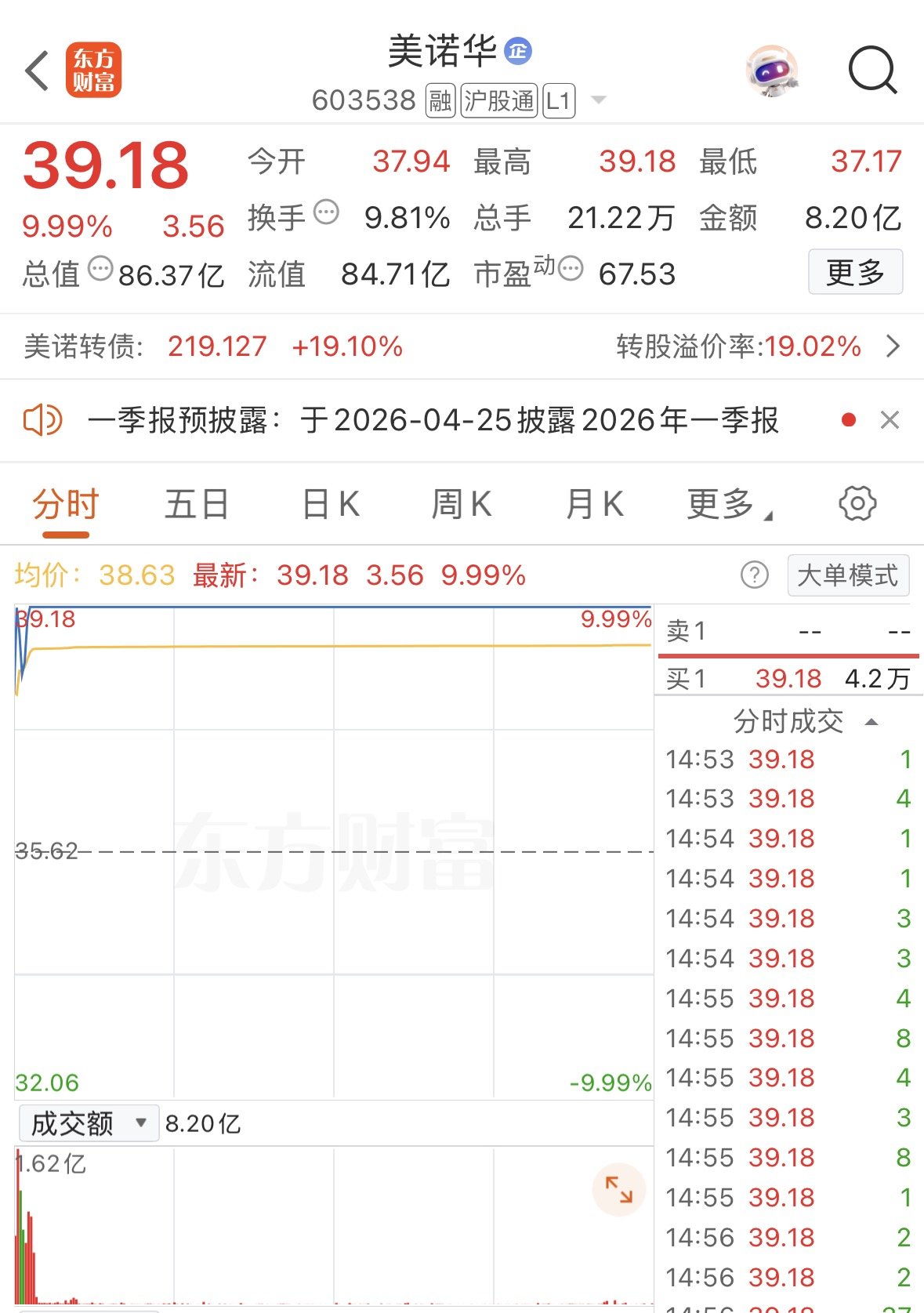Dismiss the 一季报预披露 notice banner

[x=890, y=420]
